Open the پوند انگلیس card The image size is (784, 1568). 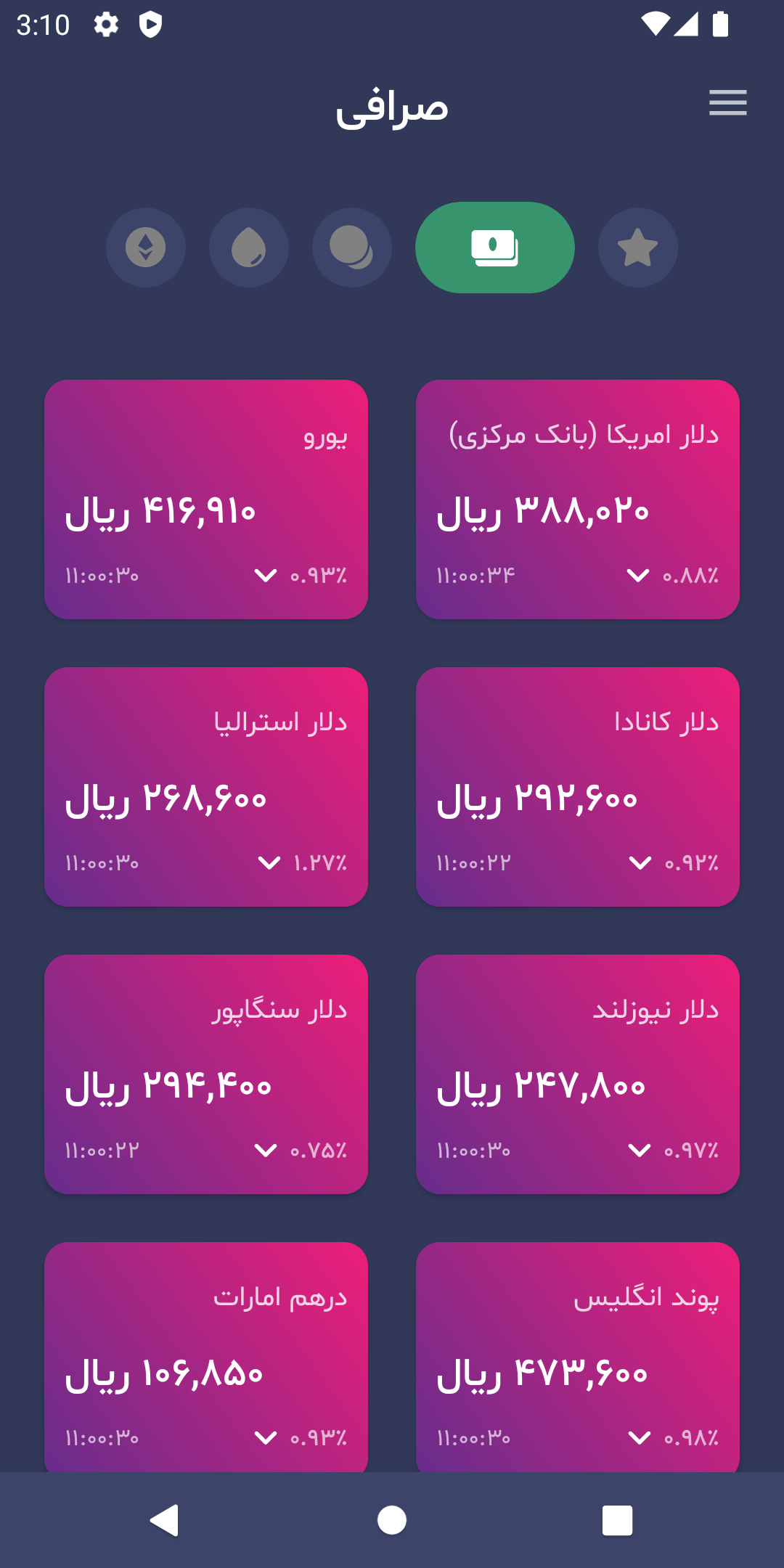point(578,1356)
